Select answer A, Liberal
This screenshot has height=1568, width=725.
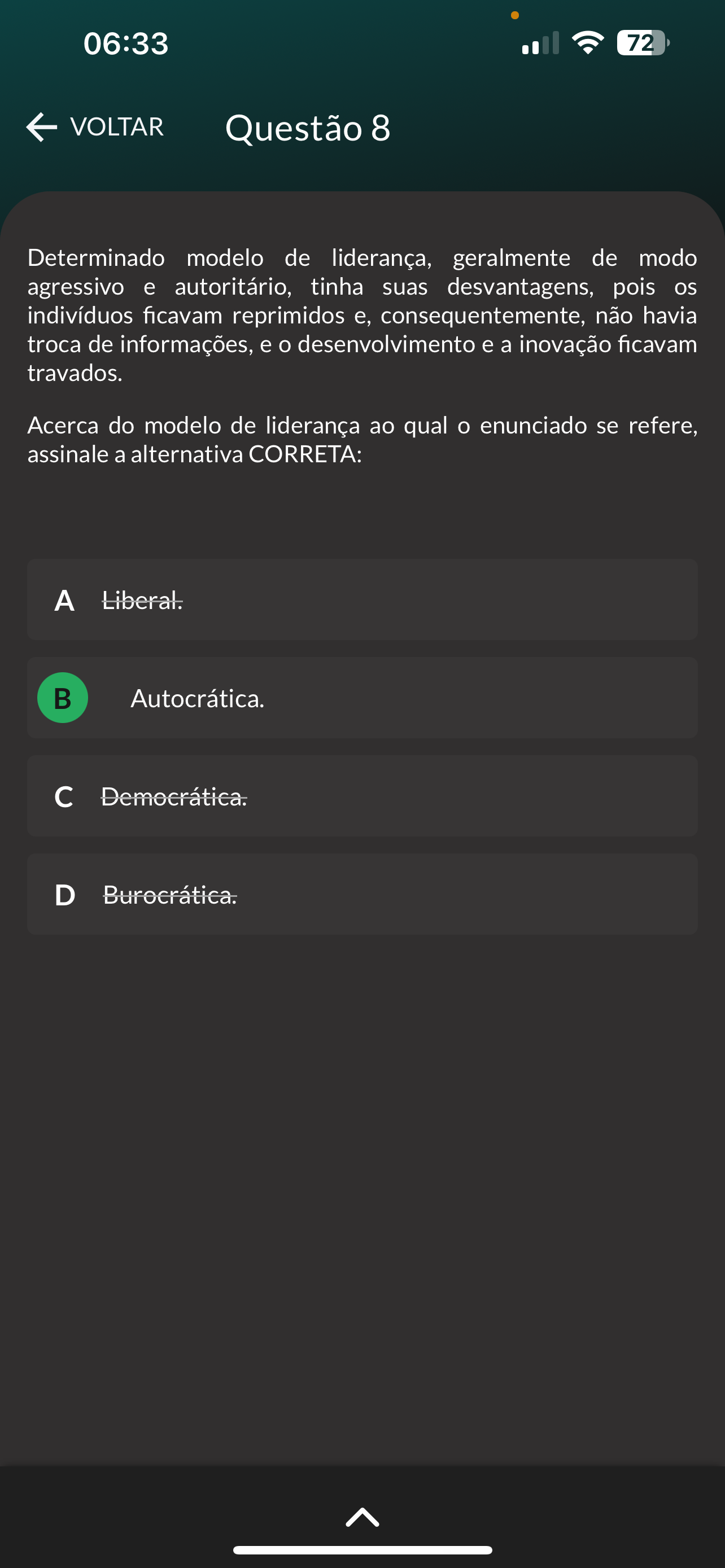[x=361, y=600]
